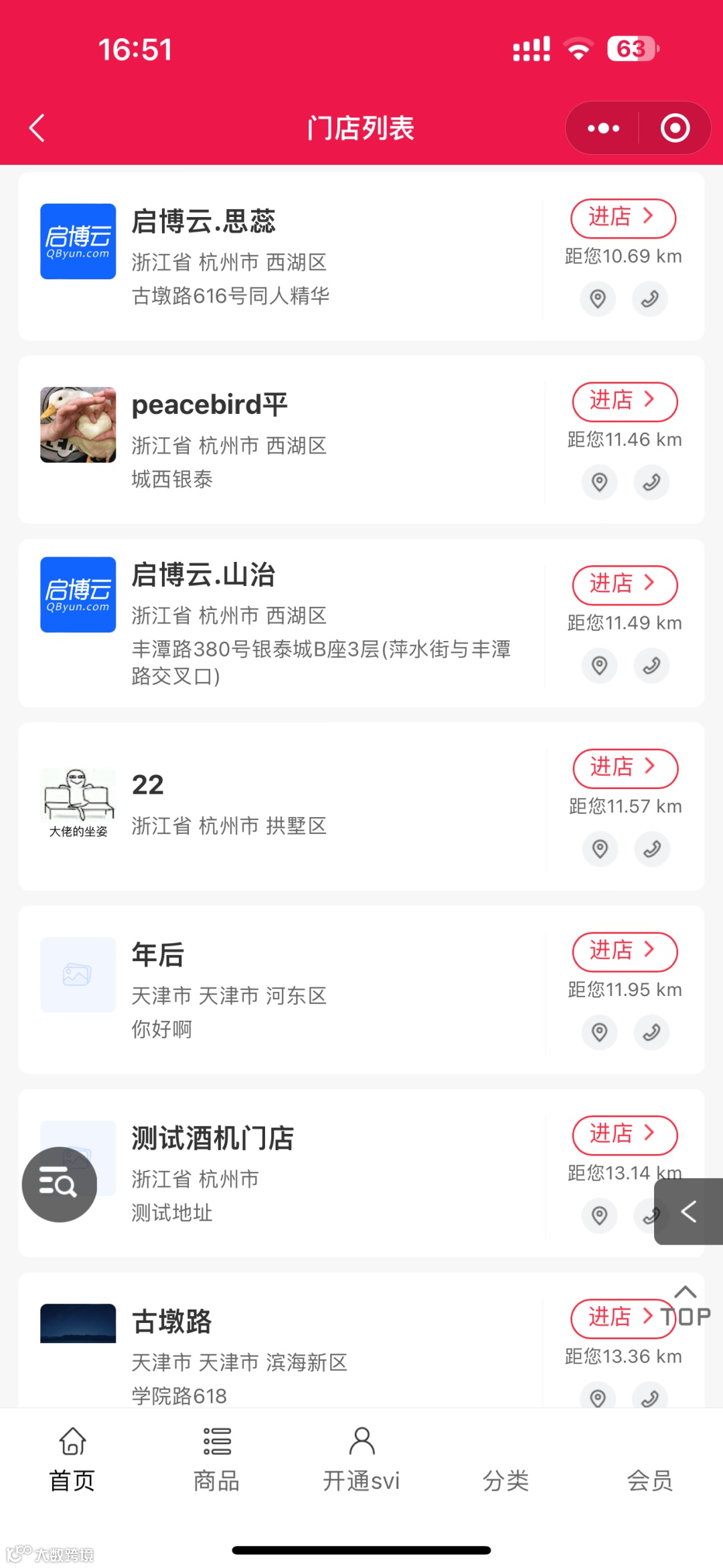
Task: Go back from the 门店列表 page
Action: click(37, 128)
